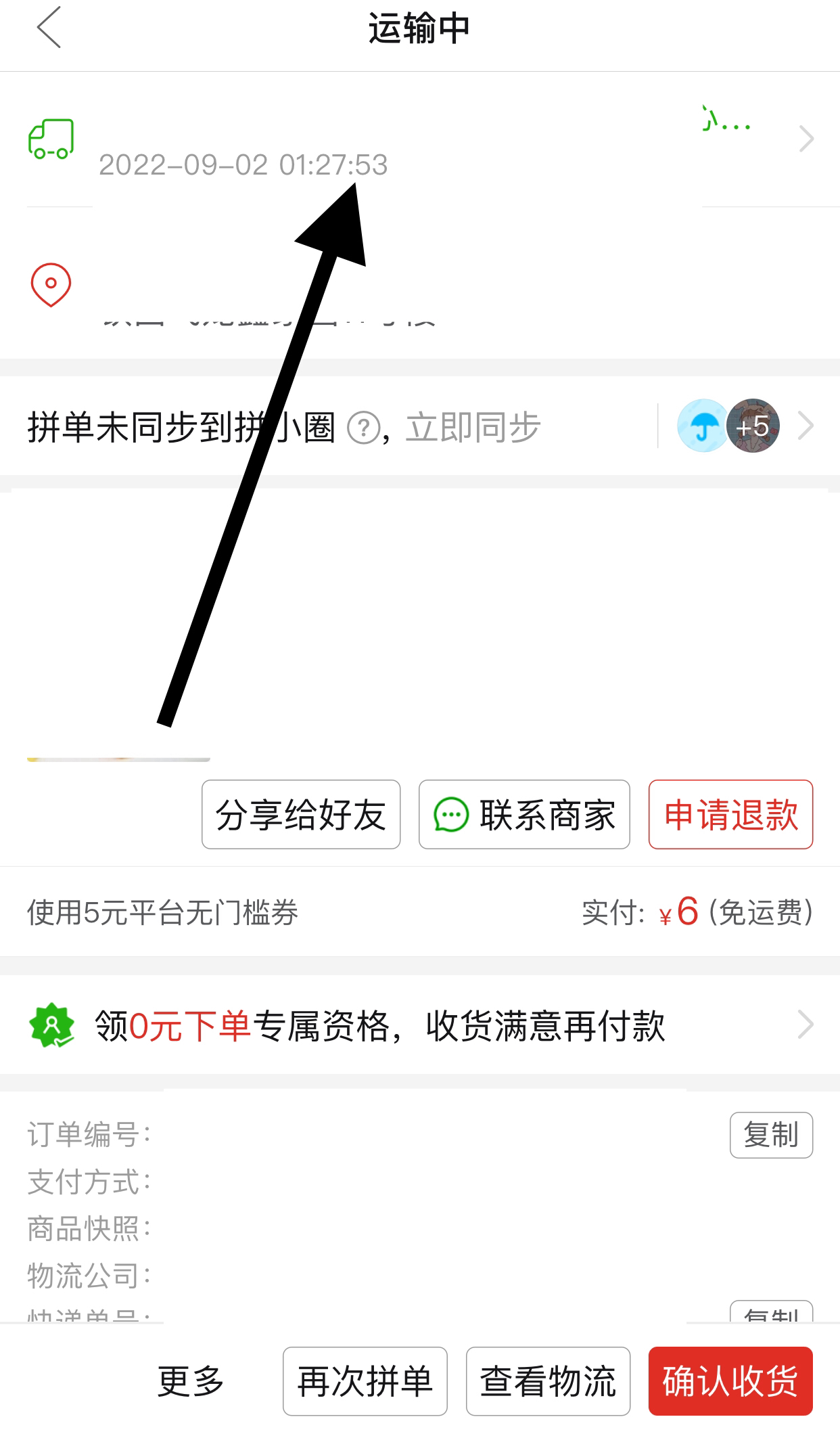The height and width of the screenshot is (1436, 840).
Task: Confirm receipt with 确认收货
Action: [730, 1381]
